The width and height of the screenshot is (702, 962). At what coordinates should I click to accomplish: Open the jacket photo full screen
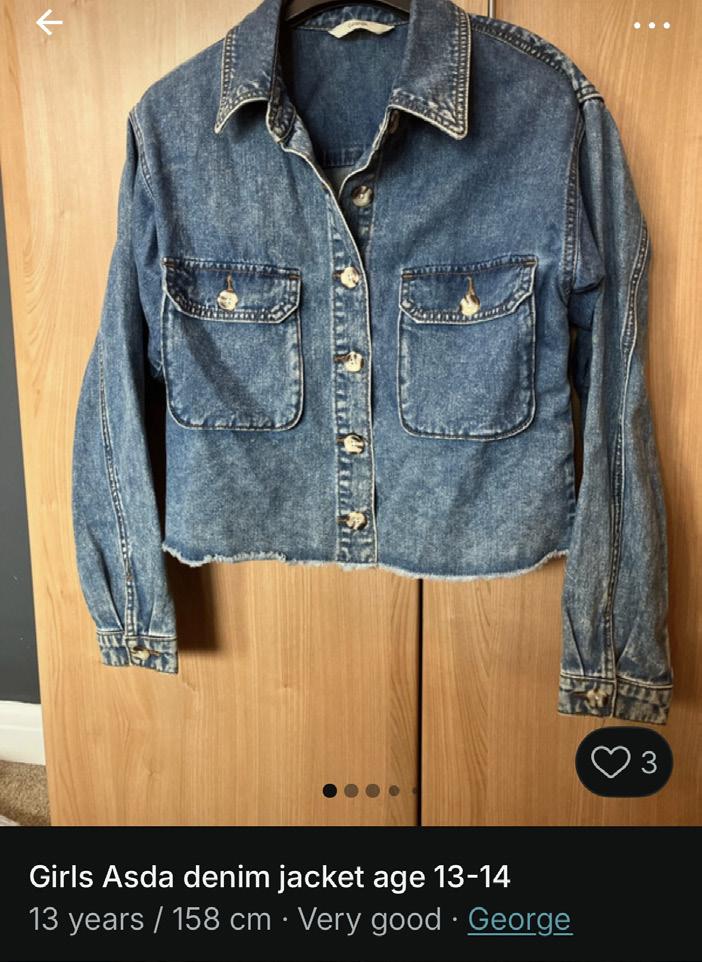350,400
